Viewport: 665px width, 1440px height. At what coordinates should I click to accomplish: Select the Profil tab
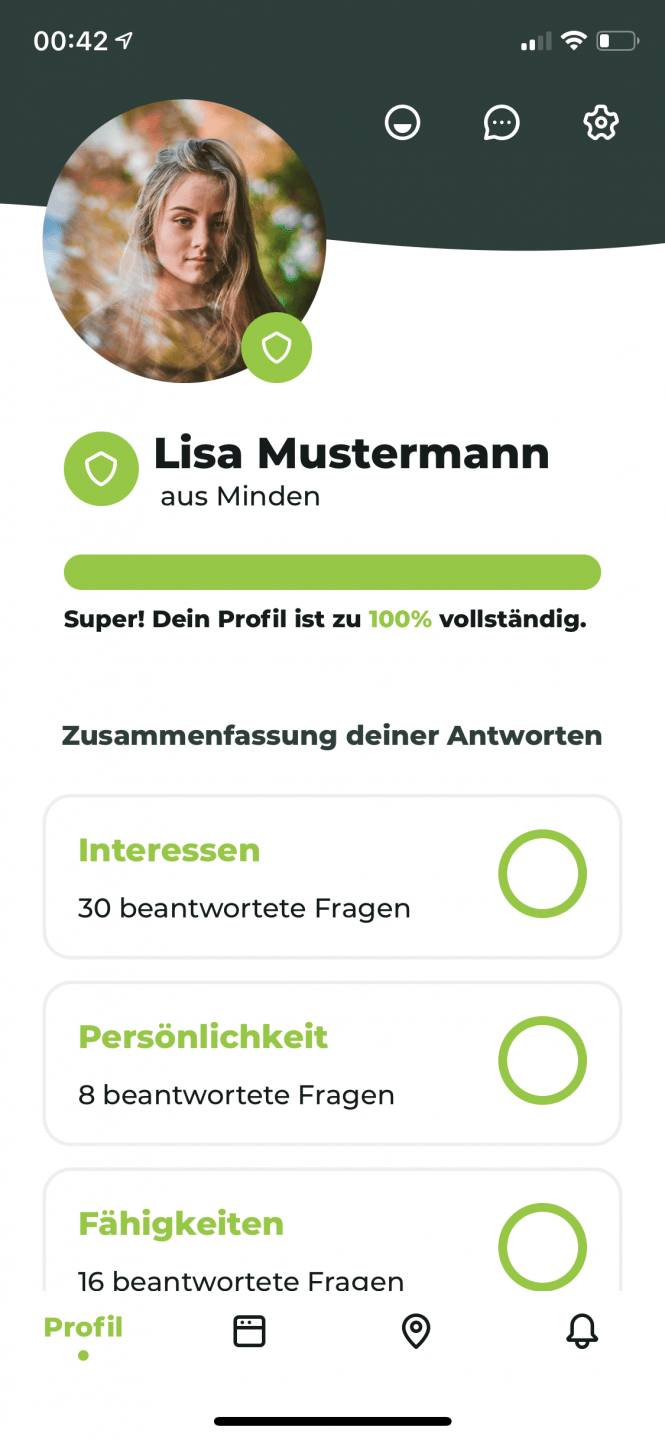click(x=83, y=1331)
